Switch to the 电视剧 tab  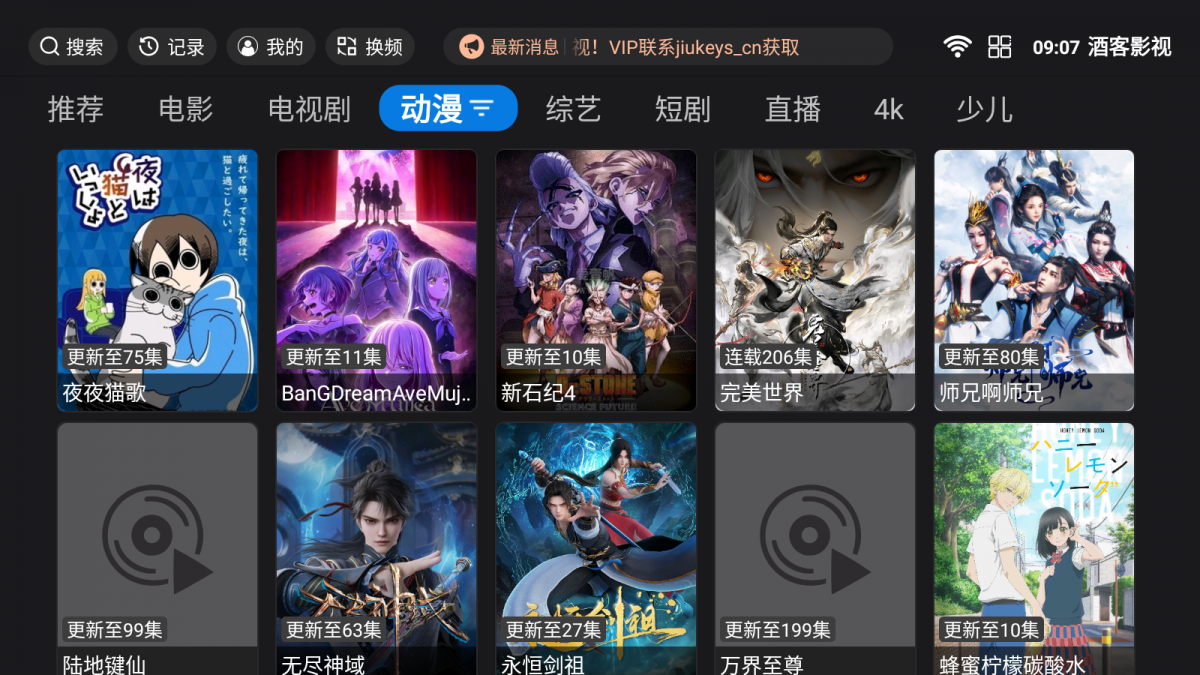tap(309, 109)
